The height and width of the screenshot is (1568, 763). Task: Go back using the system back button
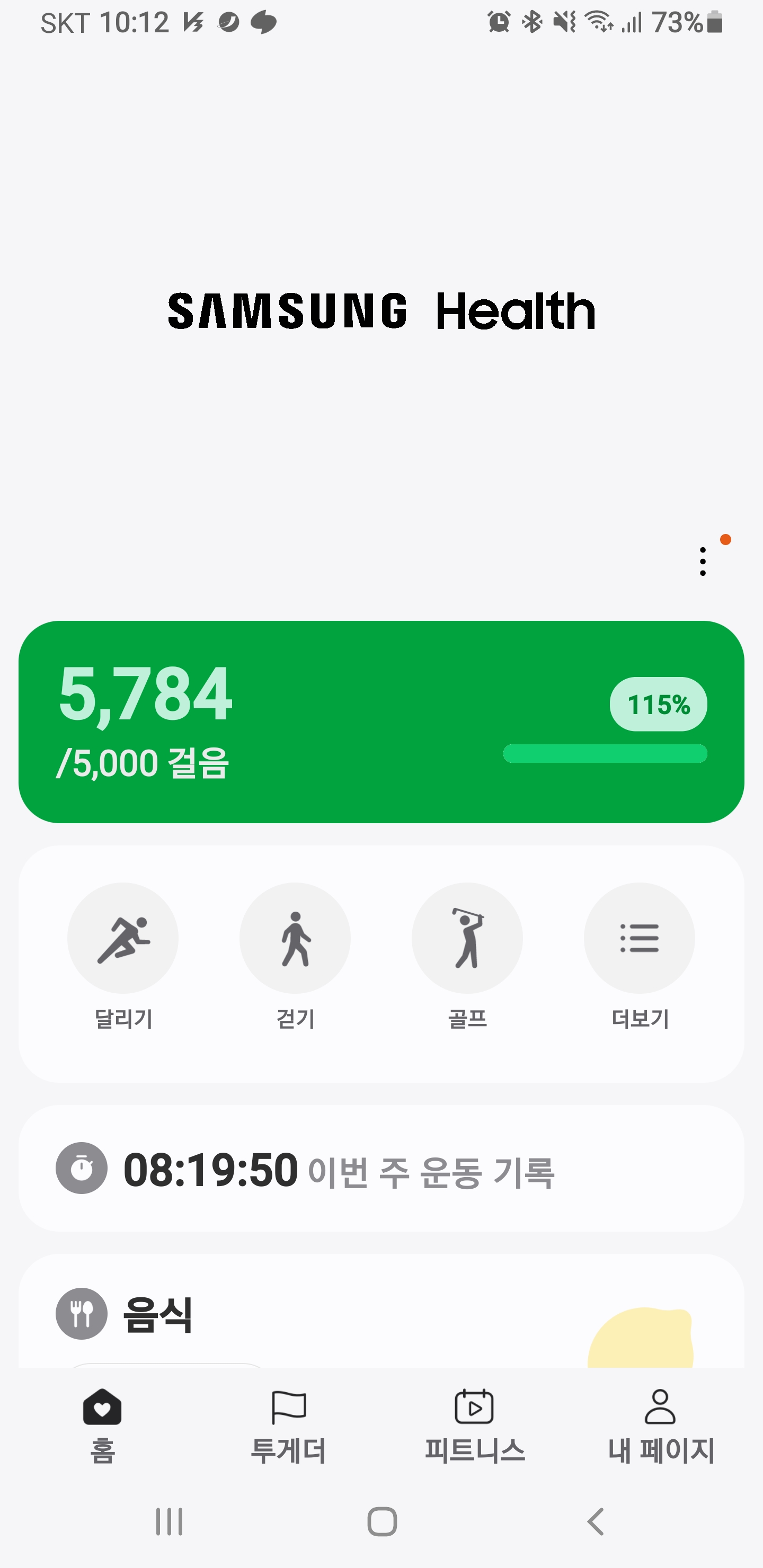coord(596,1522)
